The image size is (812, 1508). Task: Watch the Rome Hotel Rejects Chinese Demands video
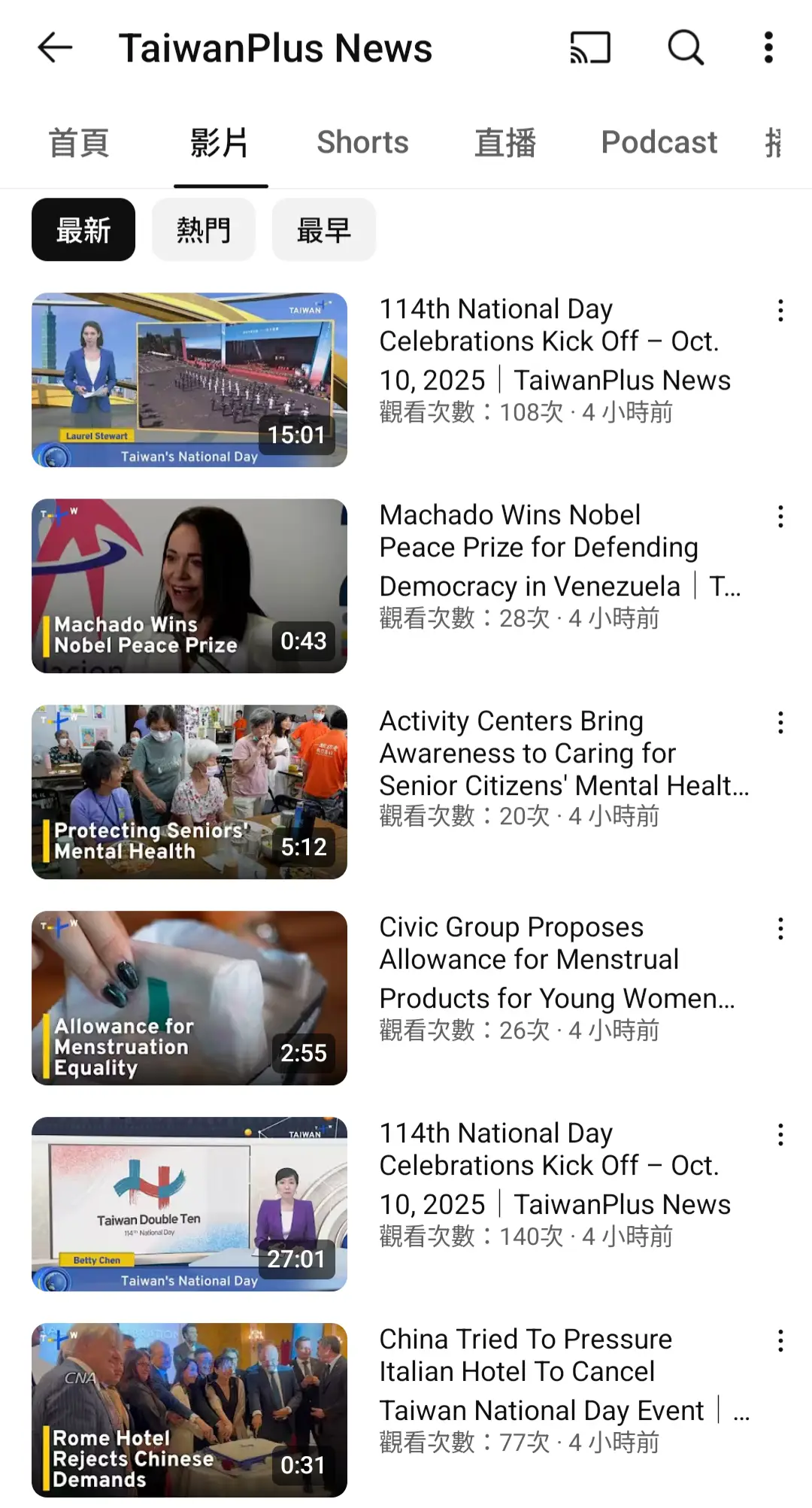189,1410
